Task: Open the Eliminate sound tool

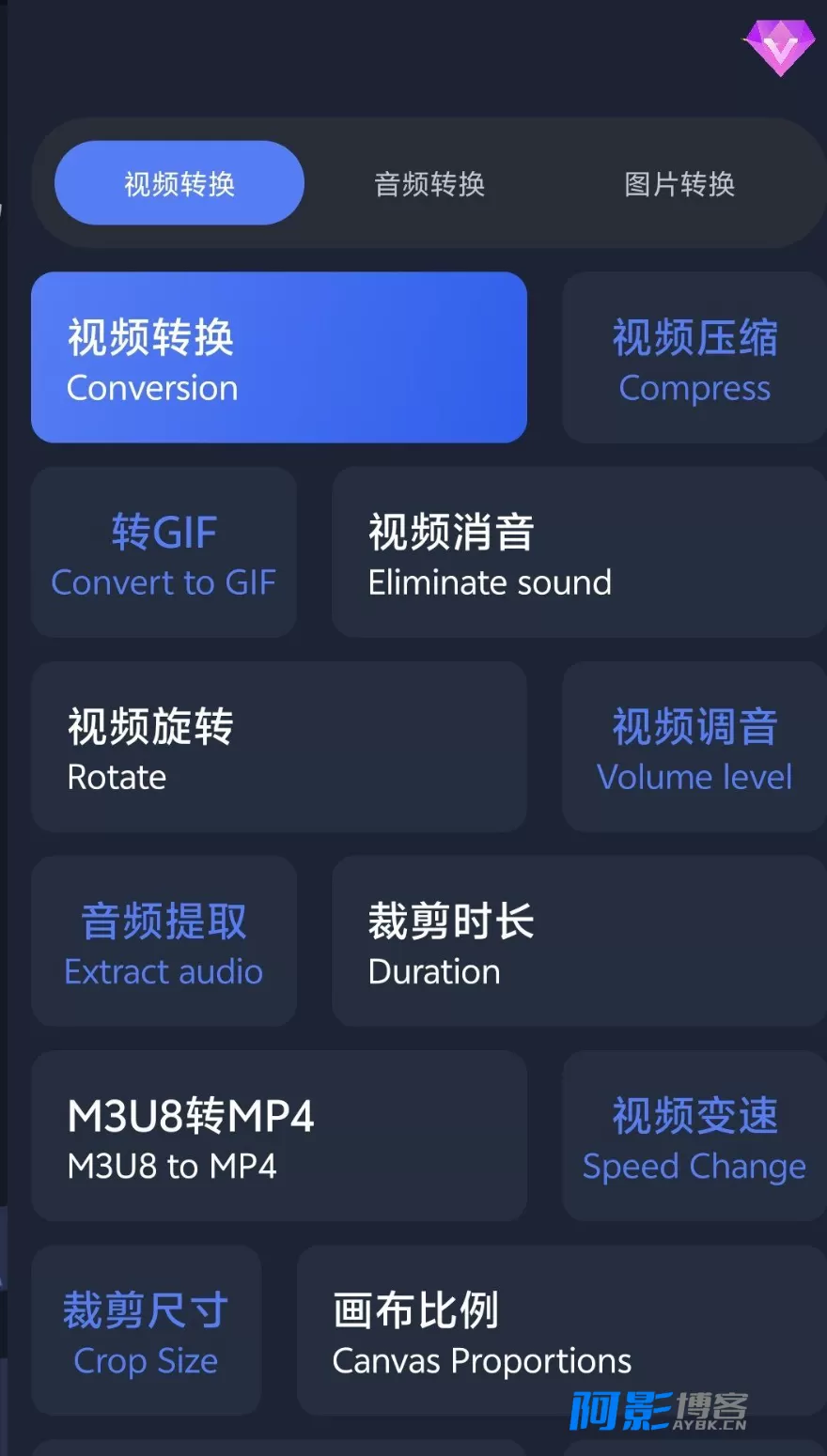Action: [x=579, y=552]
